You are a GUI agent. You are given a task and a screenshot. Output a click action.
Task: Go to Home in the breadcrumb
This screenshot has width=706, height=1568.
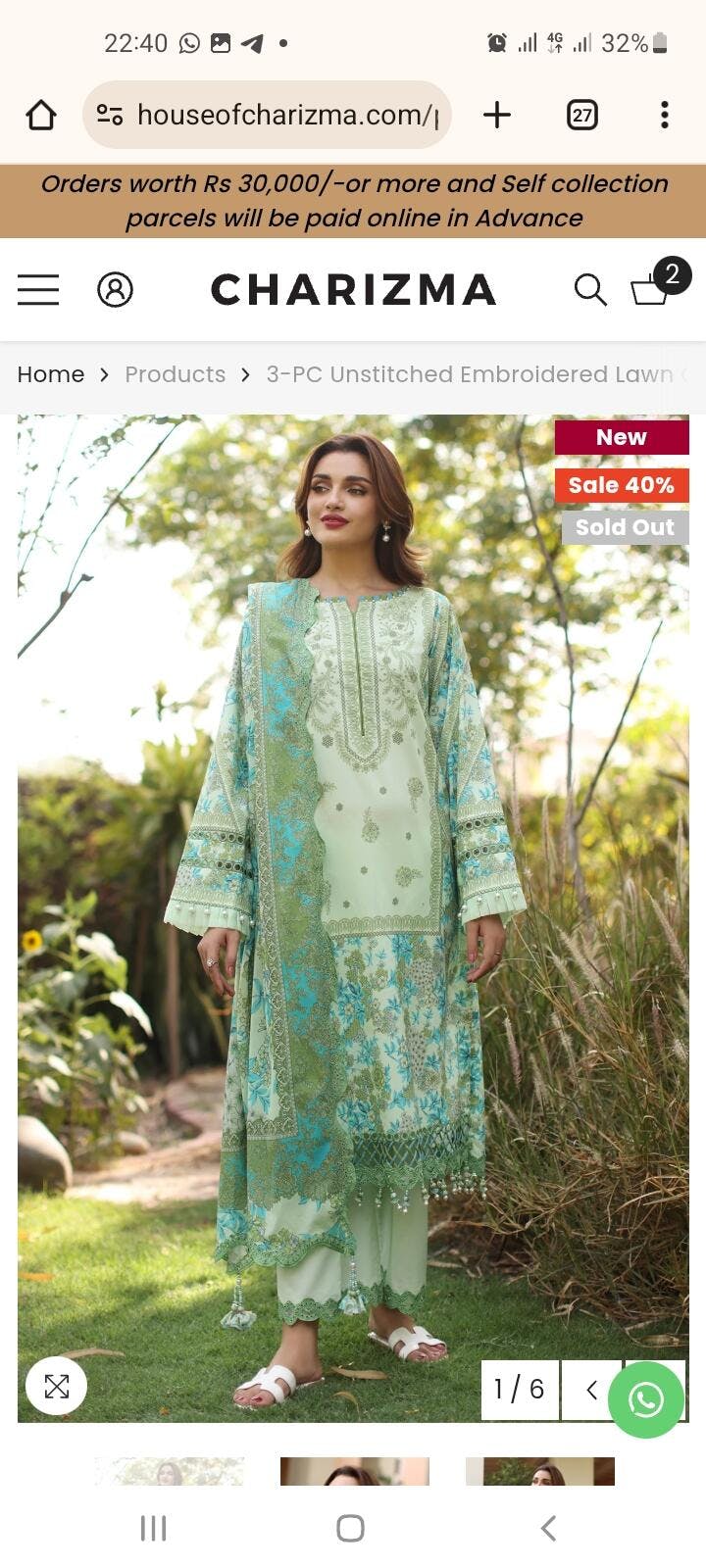(50, 374)
